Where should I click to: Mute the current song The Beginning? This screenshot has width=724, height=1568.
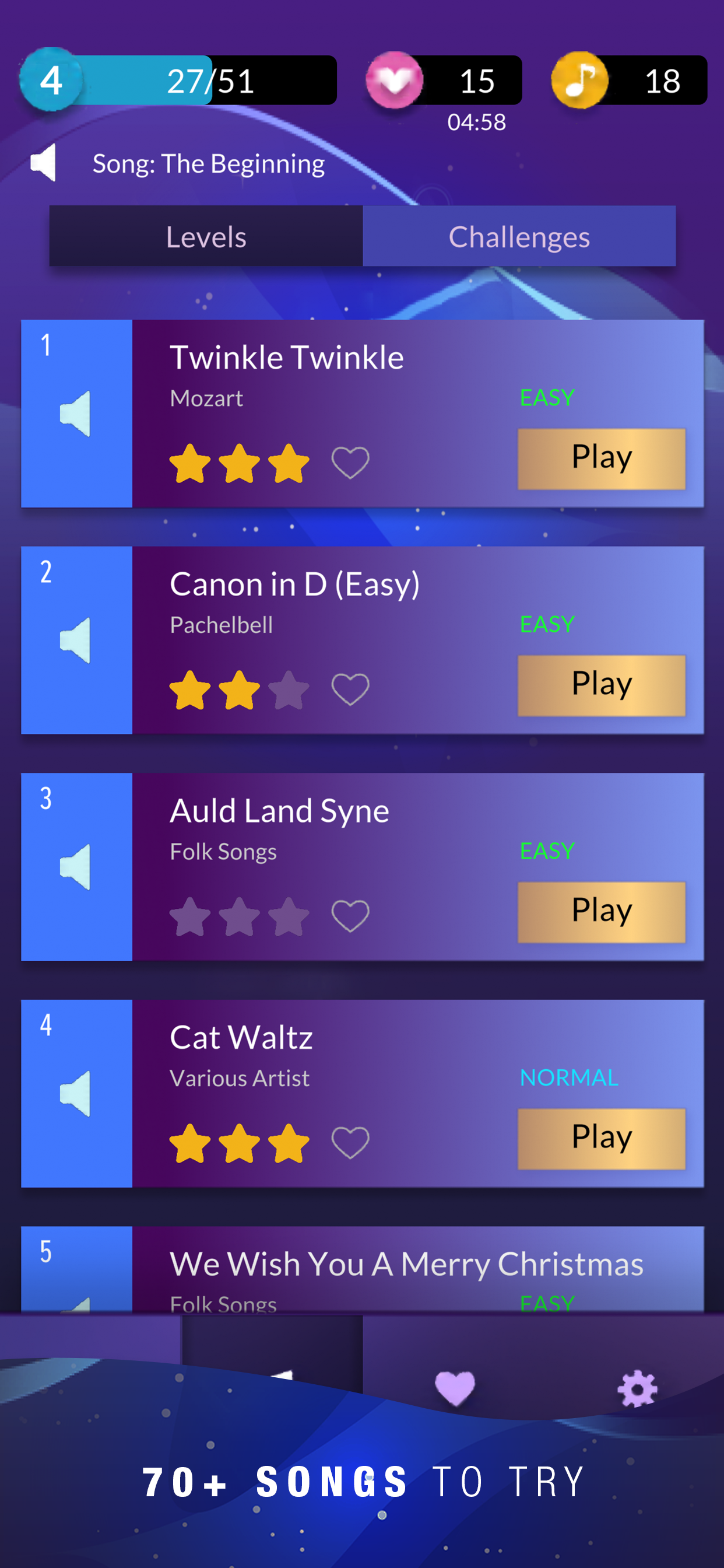(44, 163)
